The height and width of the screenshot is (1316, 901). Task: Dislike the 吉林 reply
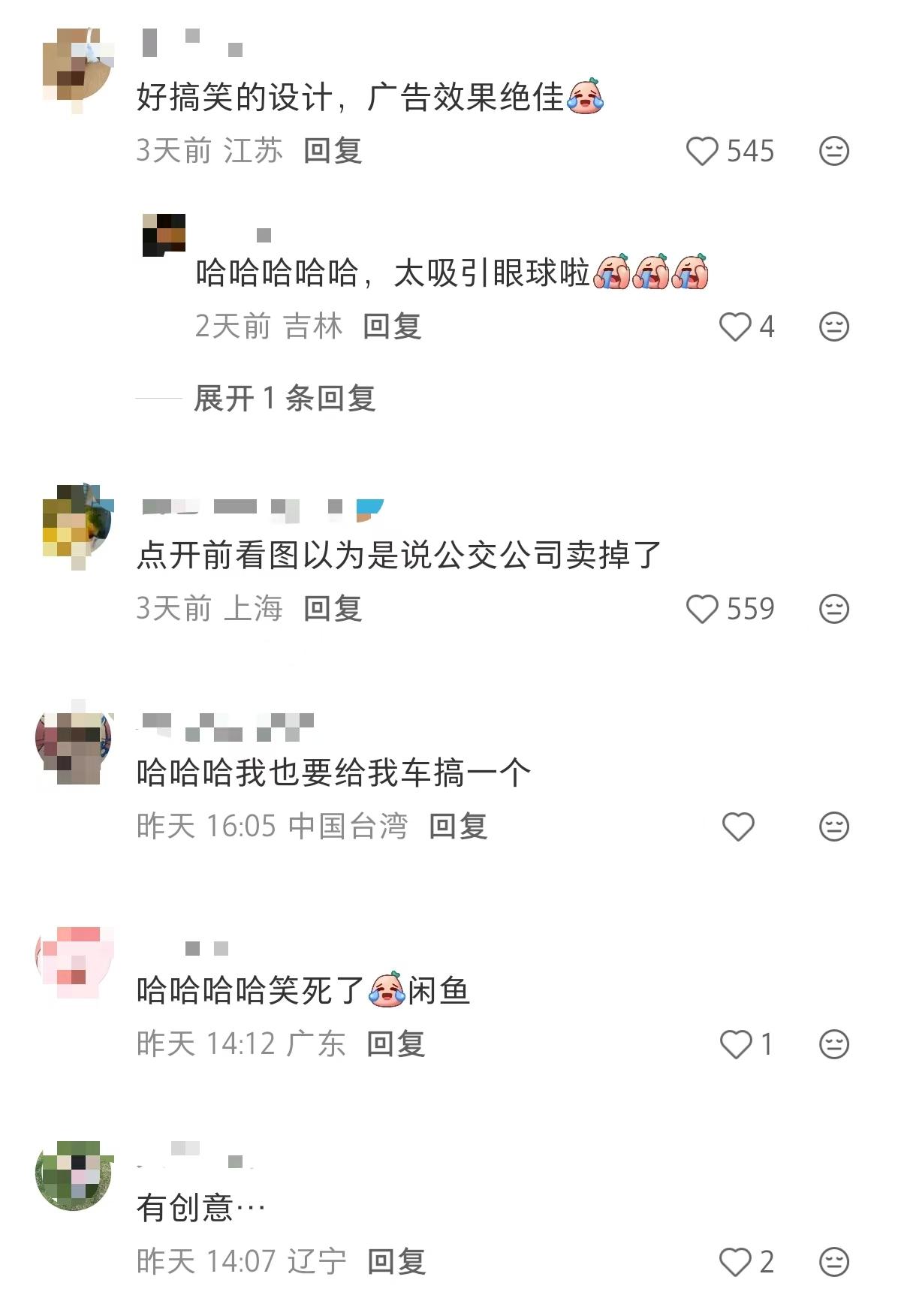tap(833, 327)
